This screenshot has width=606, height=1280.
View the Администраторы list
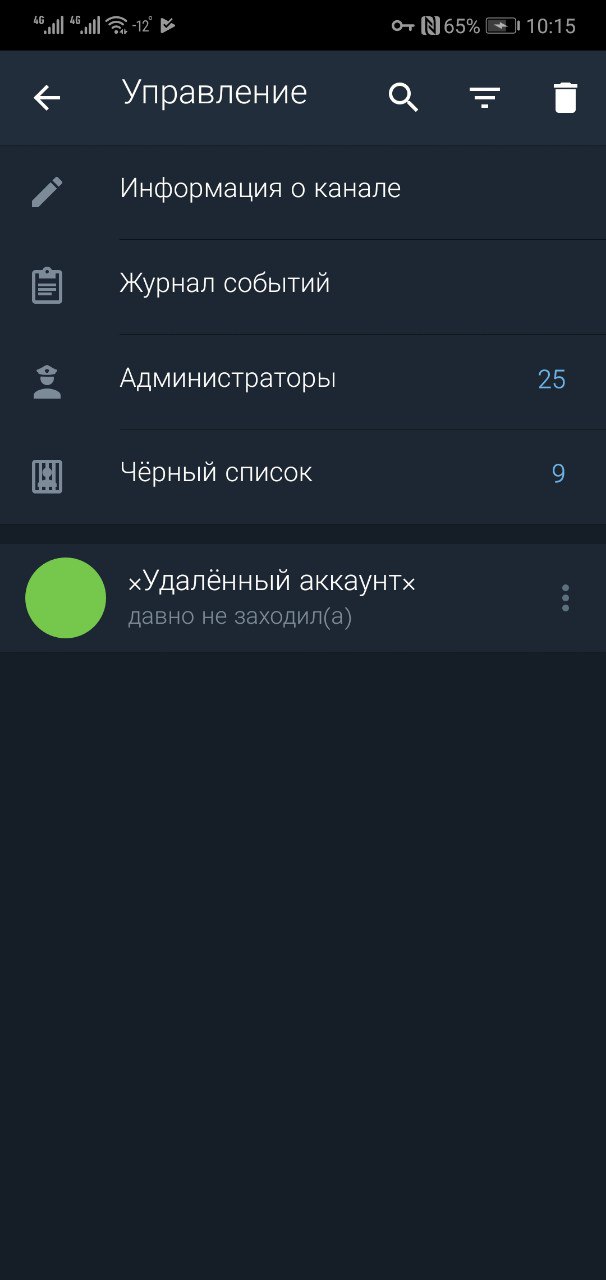coord(303,382)
